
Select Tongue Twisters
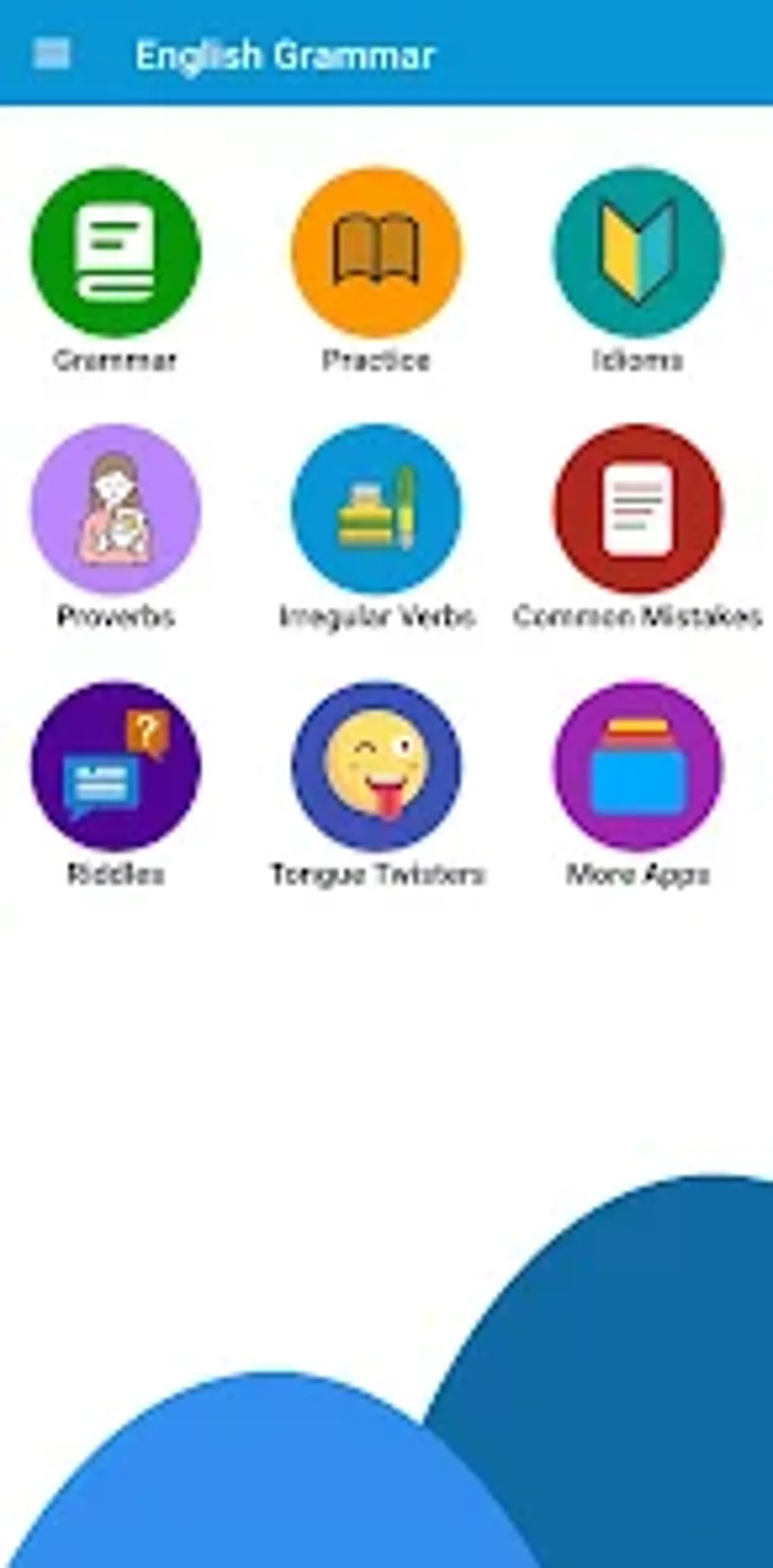click(377, 766)
